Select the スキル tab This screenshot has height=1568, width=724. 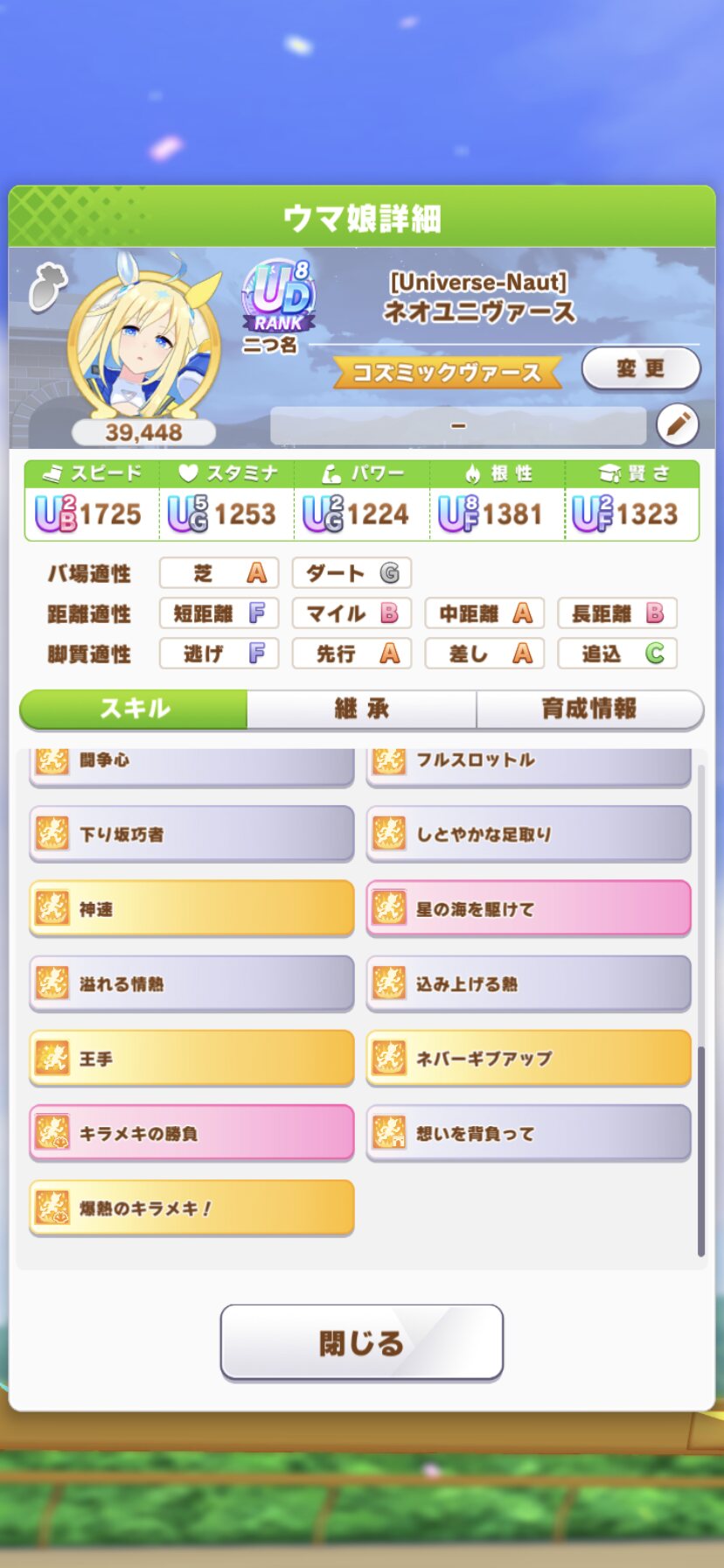pyautogui.click(x=134, y=709)
